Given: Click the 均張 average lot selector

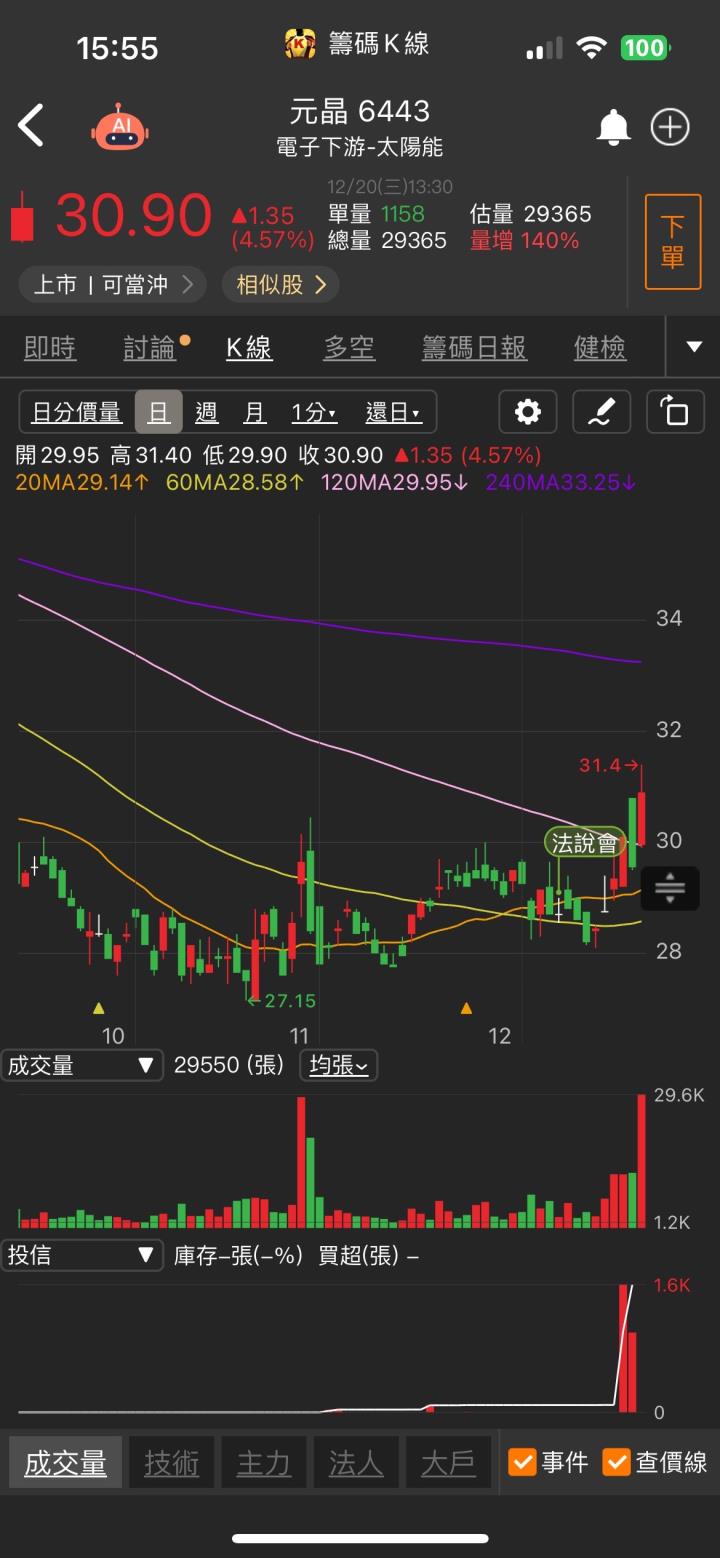Looking at the screenshot, I should pyautogui.click(x=338, y=1065).
